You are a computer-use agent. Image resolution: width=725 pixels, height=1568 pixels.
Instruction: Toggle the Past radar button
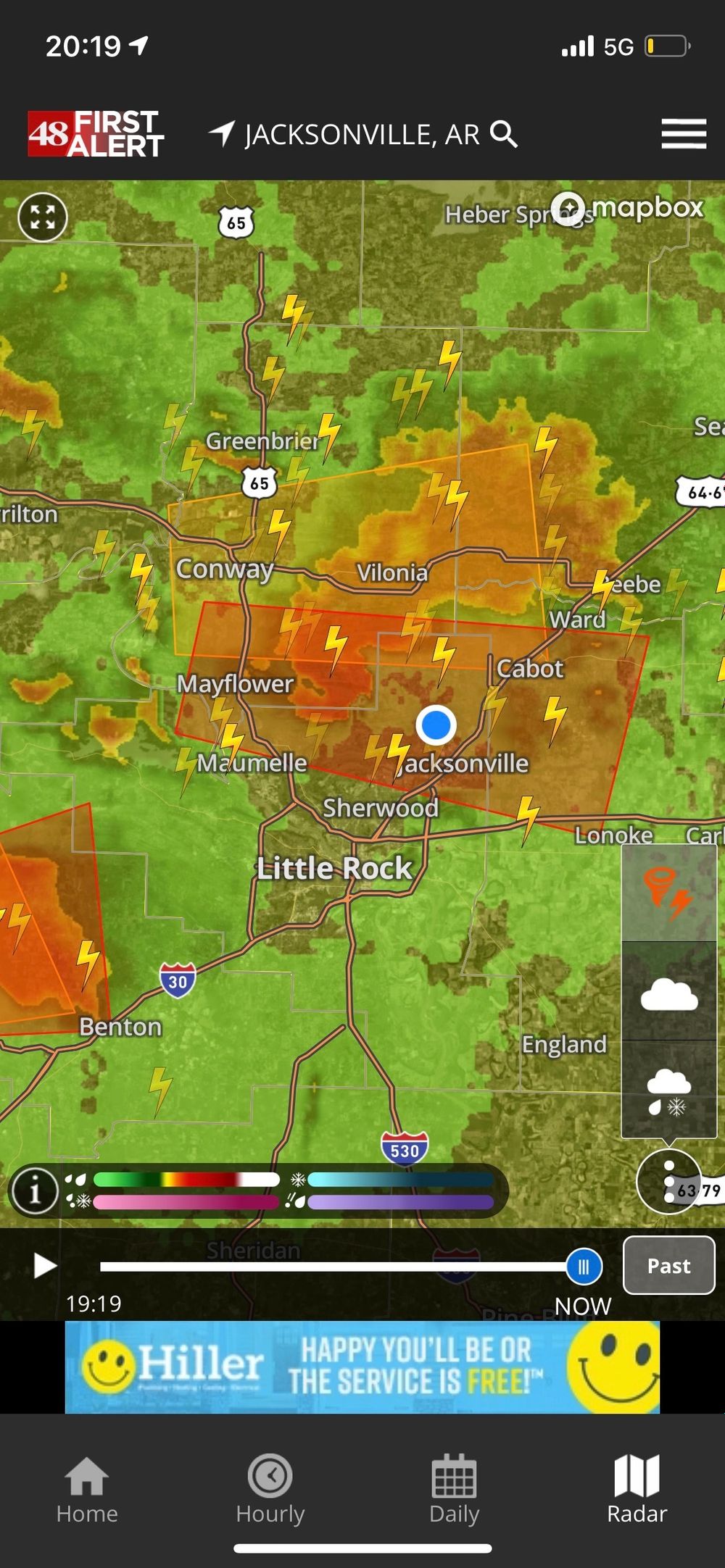tap(668, 1265)
